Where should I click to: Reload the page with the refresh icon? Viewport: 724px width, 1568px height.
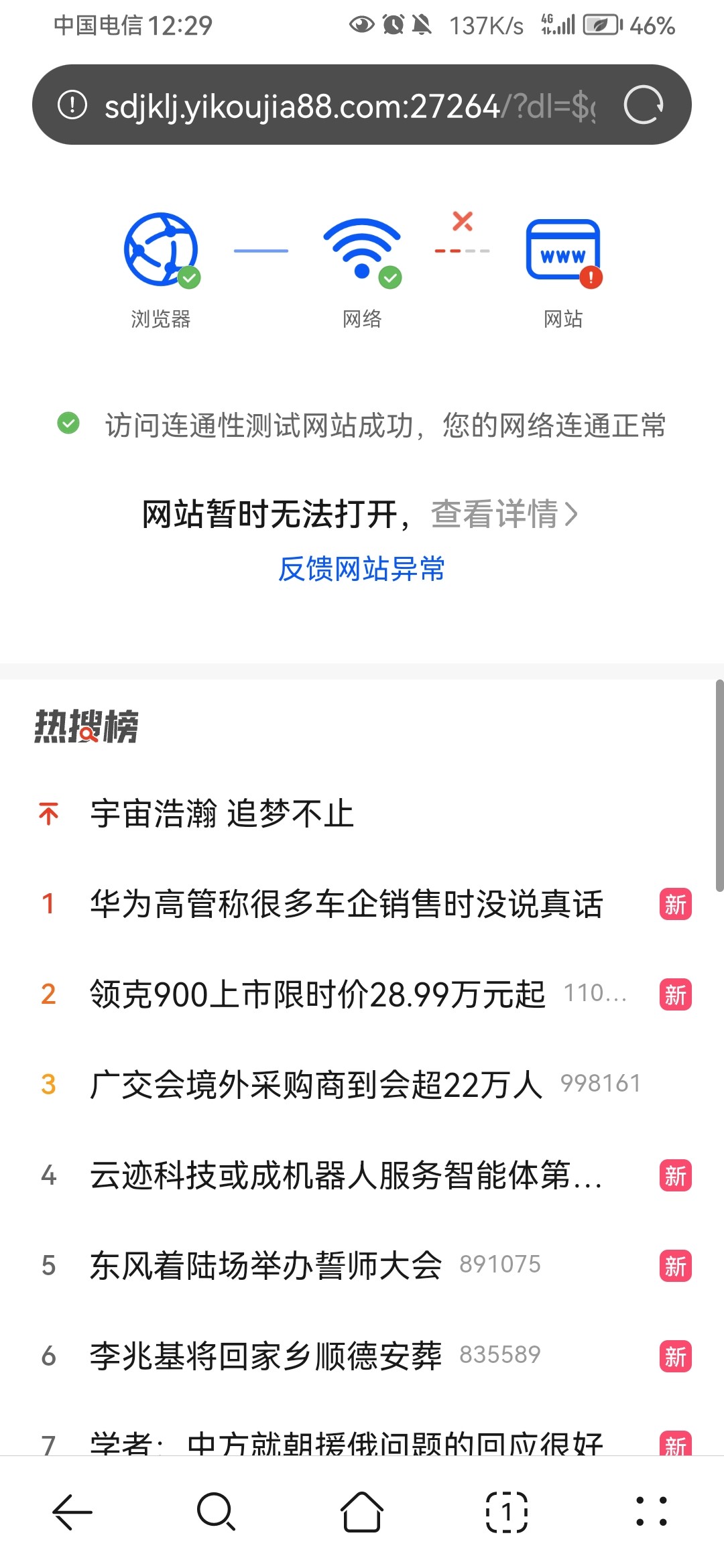coord(643,105)
